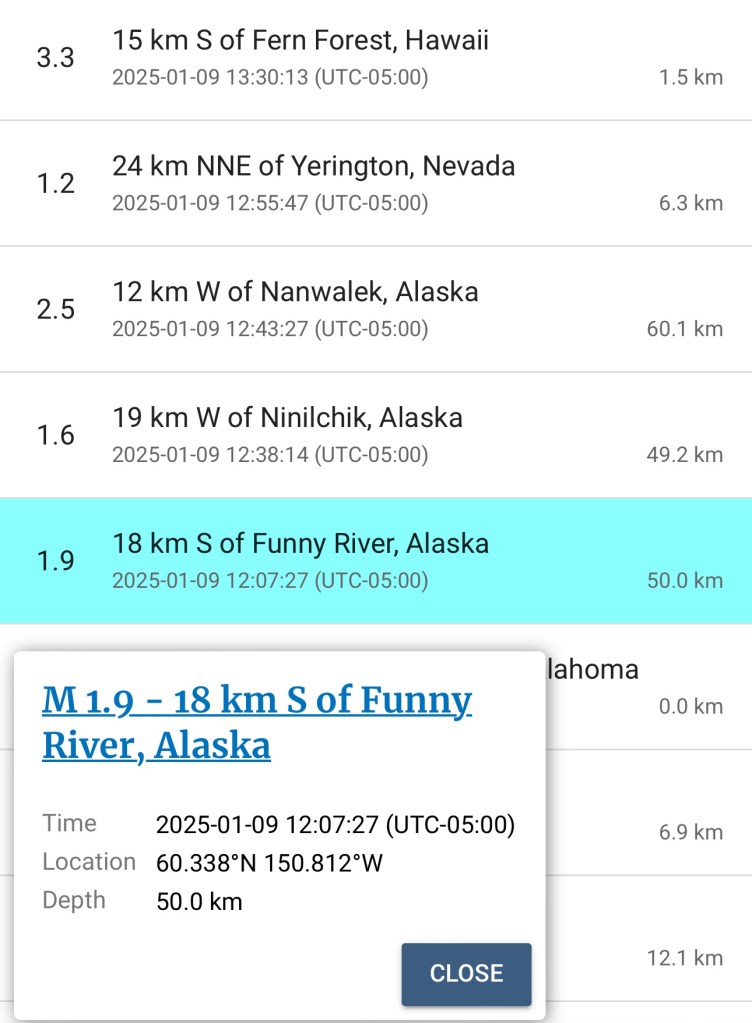Image resolution: width=752 pixels, height=1023 pixels.
Task: Open the M 1.9 Funny River earthquake link
Action: [256, 722]
